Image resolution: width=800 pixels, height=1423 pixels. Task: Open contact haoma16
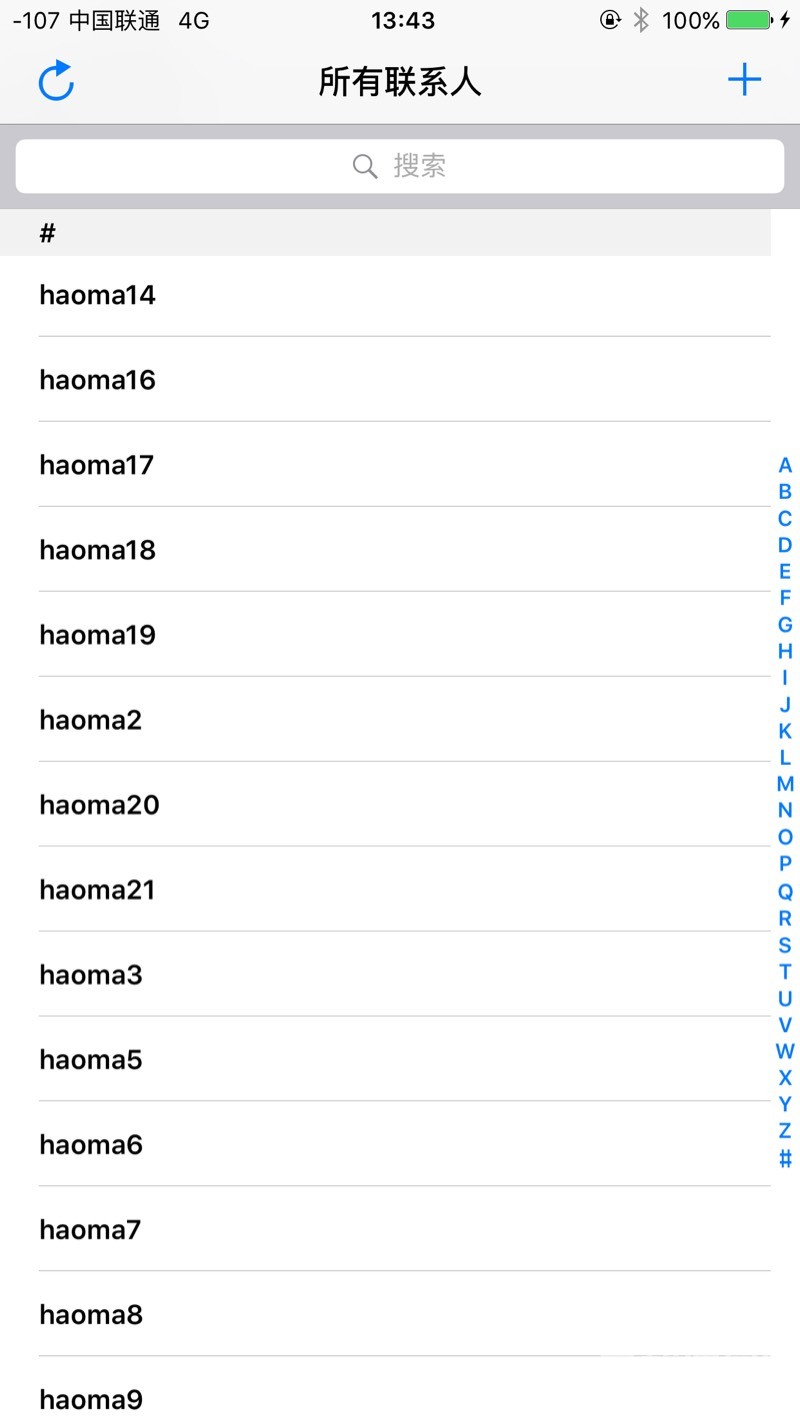pyautogui.click(x=385, y=380)
